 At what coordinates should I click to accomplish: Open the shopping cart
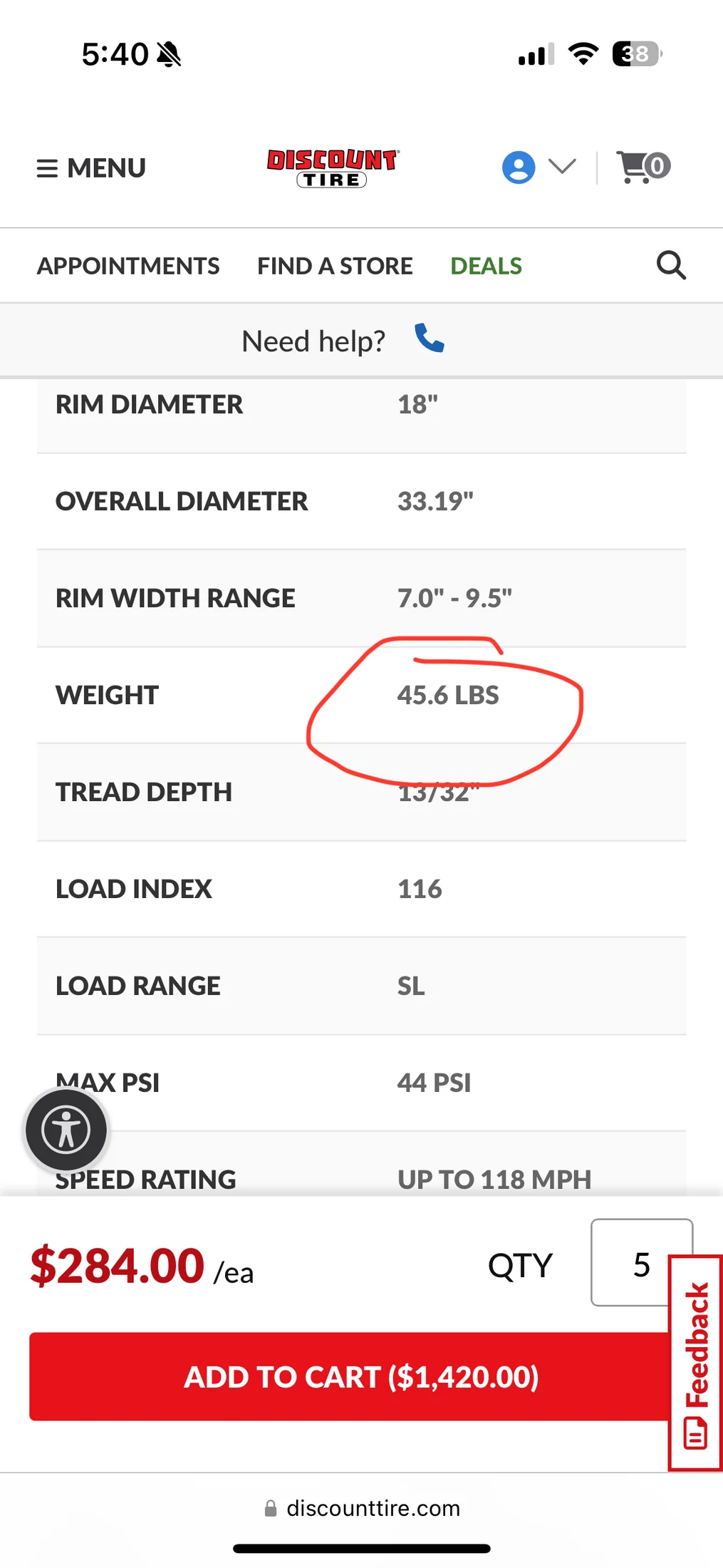tap(643, 167)
